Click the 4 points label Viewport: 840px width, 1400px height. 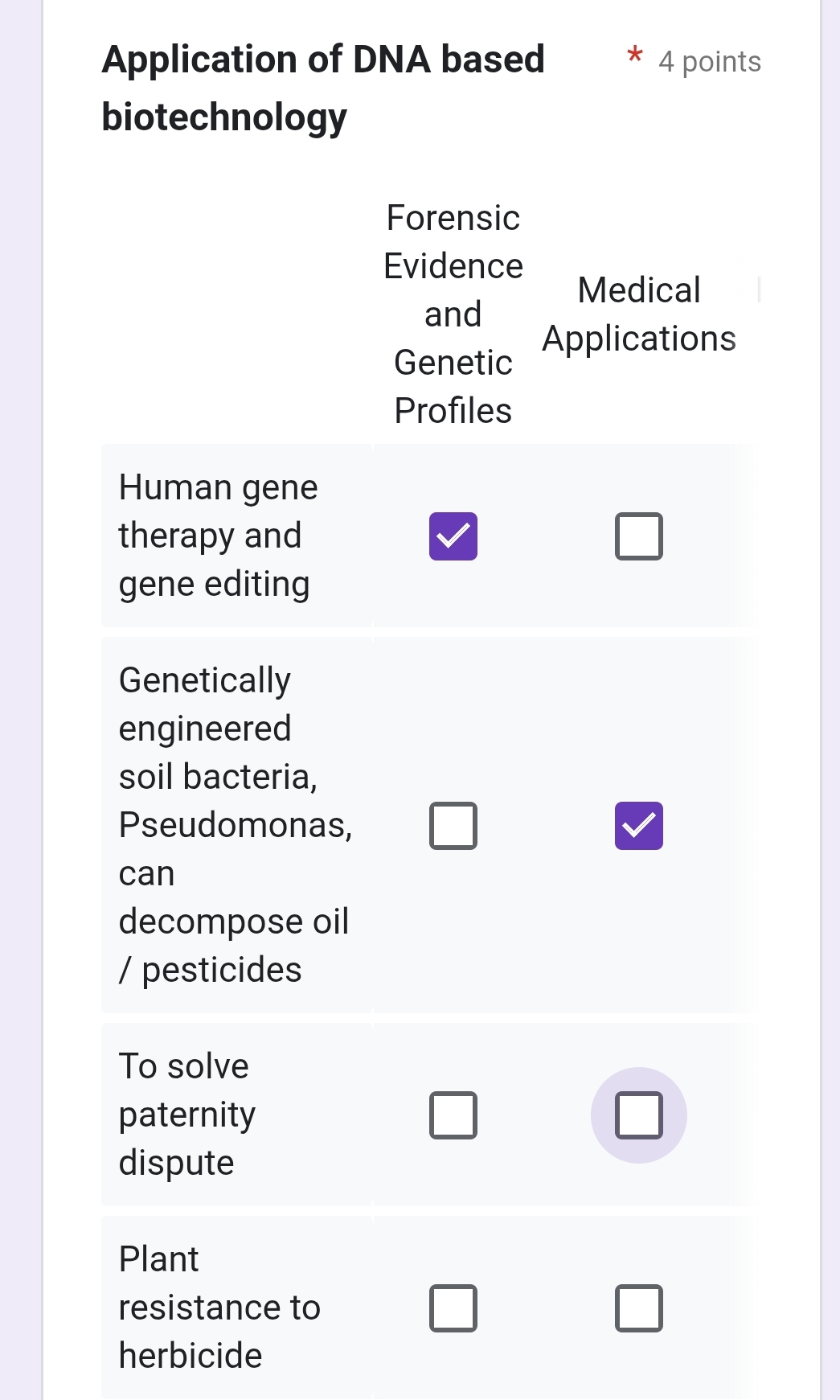point(709,61)
